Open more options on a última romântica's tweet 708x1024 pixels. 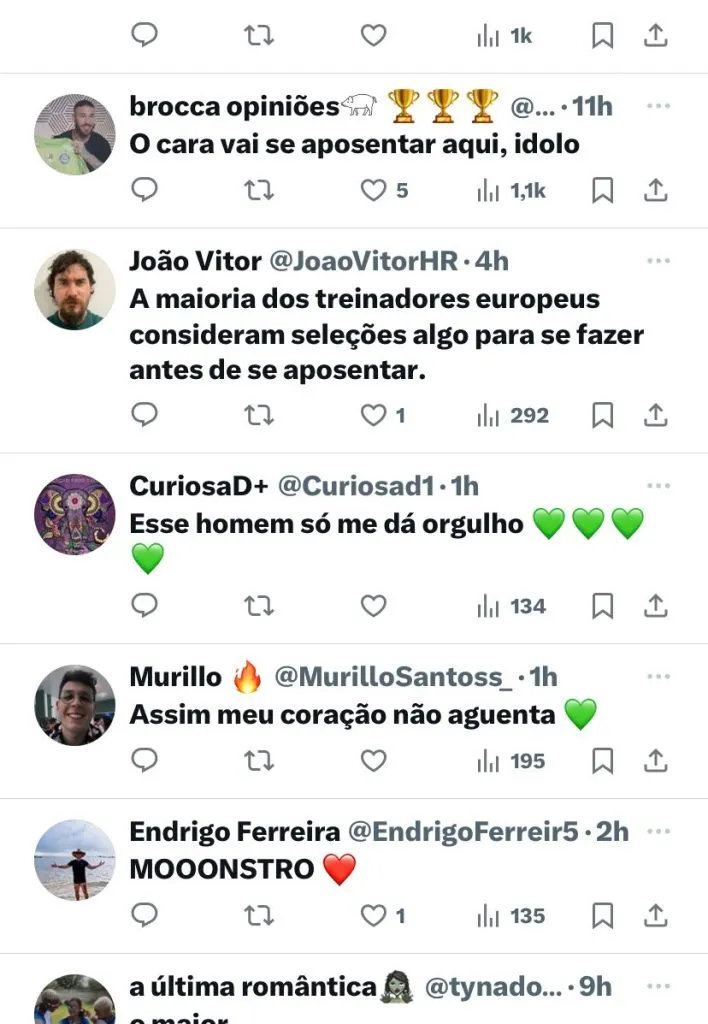[657, 987]
